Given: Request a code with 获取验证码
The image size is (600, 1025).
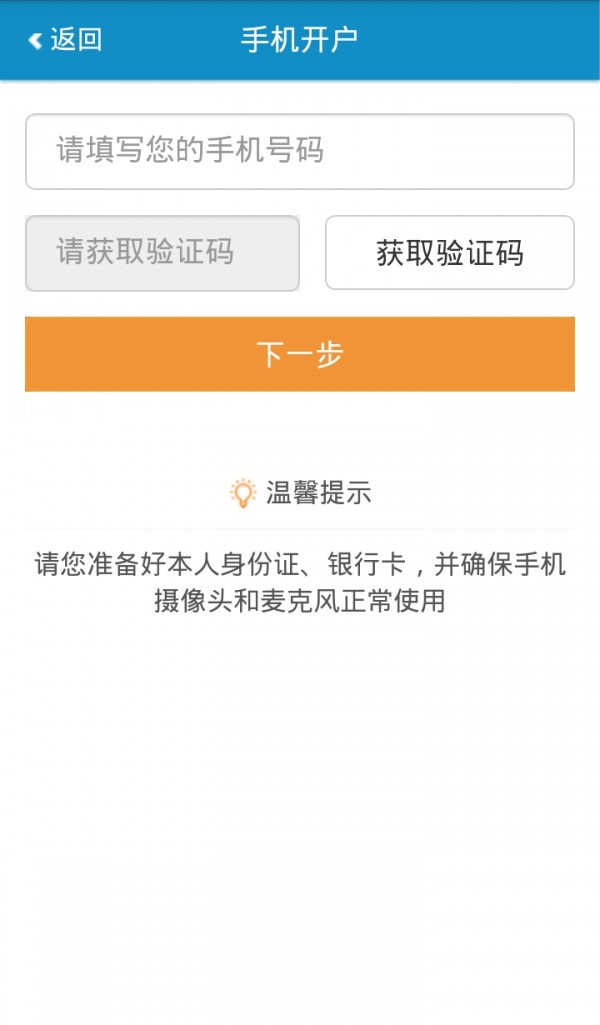Looking at the screenshot, I should [449, 253].
